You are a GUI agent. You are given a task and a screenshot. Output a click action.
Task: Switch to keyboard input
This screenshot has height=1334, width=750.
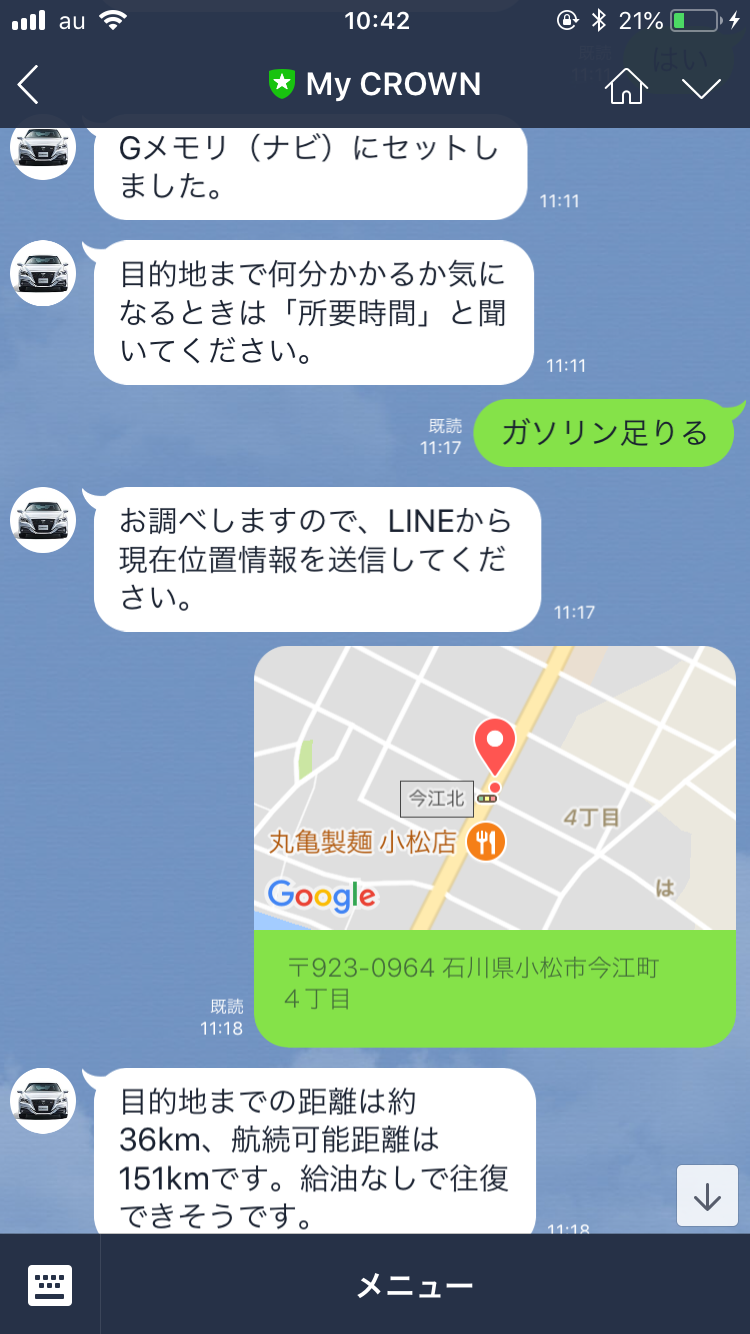[x=50, y=1284]
